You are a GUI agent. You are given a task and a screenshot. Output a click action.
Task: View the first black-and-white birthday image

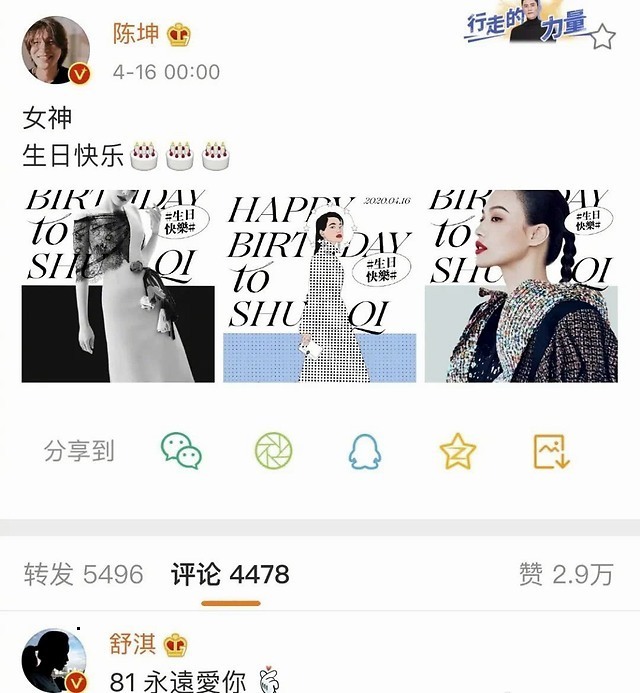coord(118,287)
